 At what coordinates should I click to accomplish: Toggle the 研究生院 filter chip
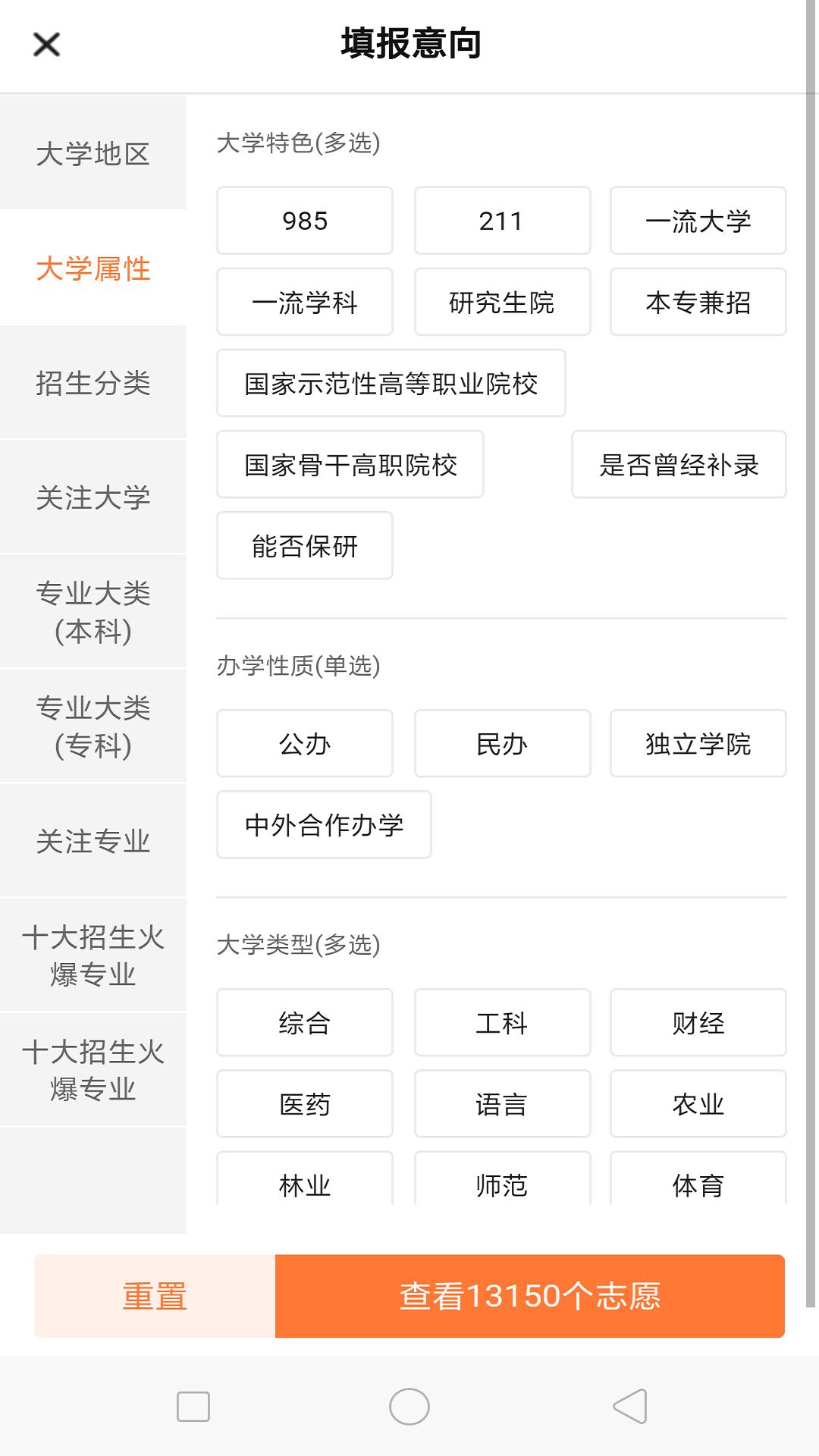(x=502, y=302)
